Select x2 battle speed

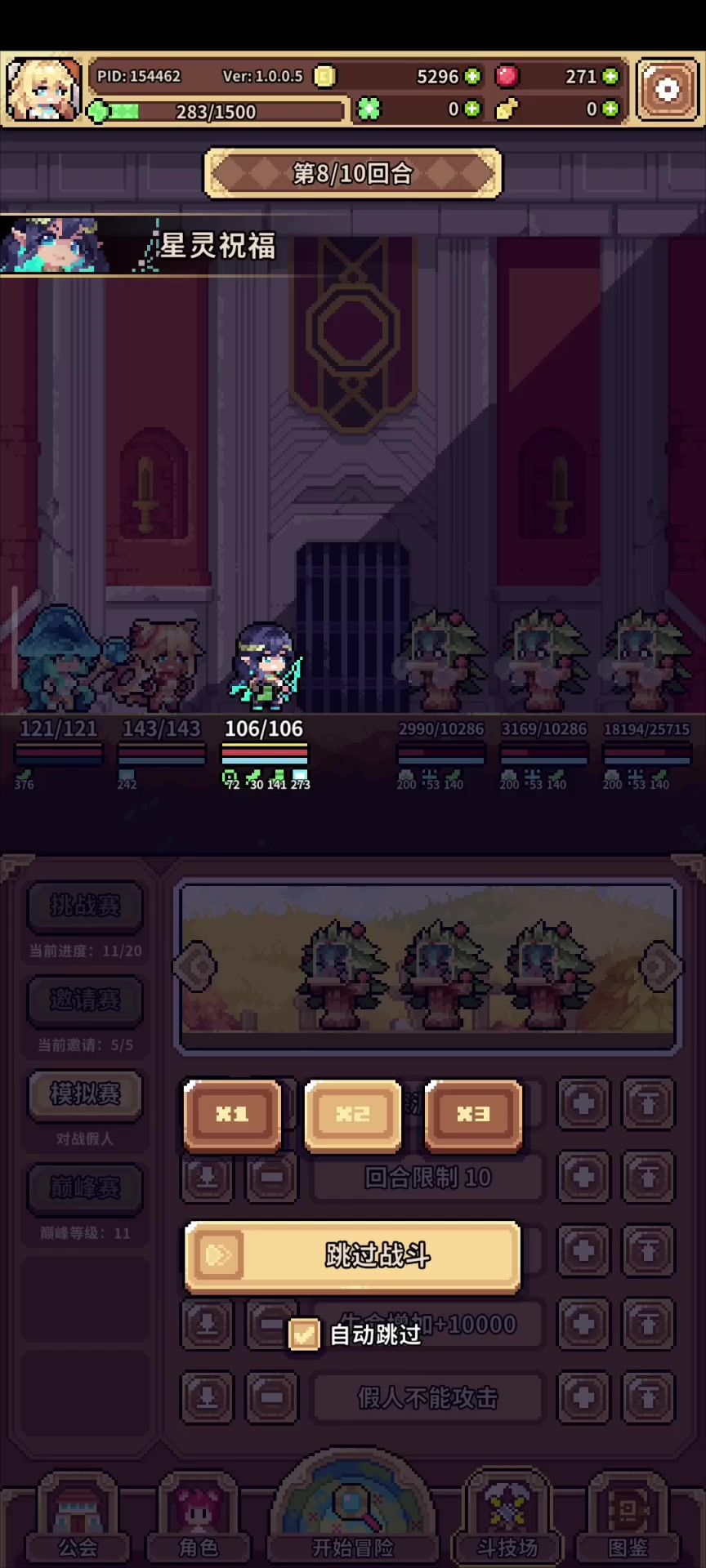(353, 1114)
